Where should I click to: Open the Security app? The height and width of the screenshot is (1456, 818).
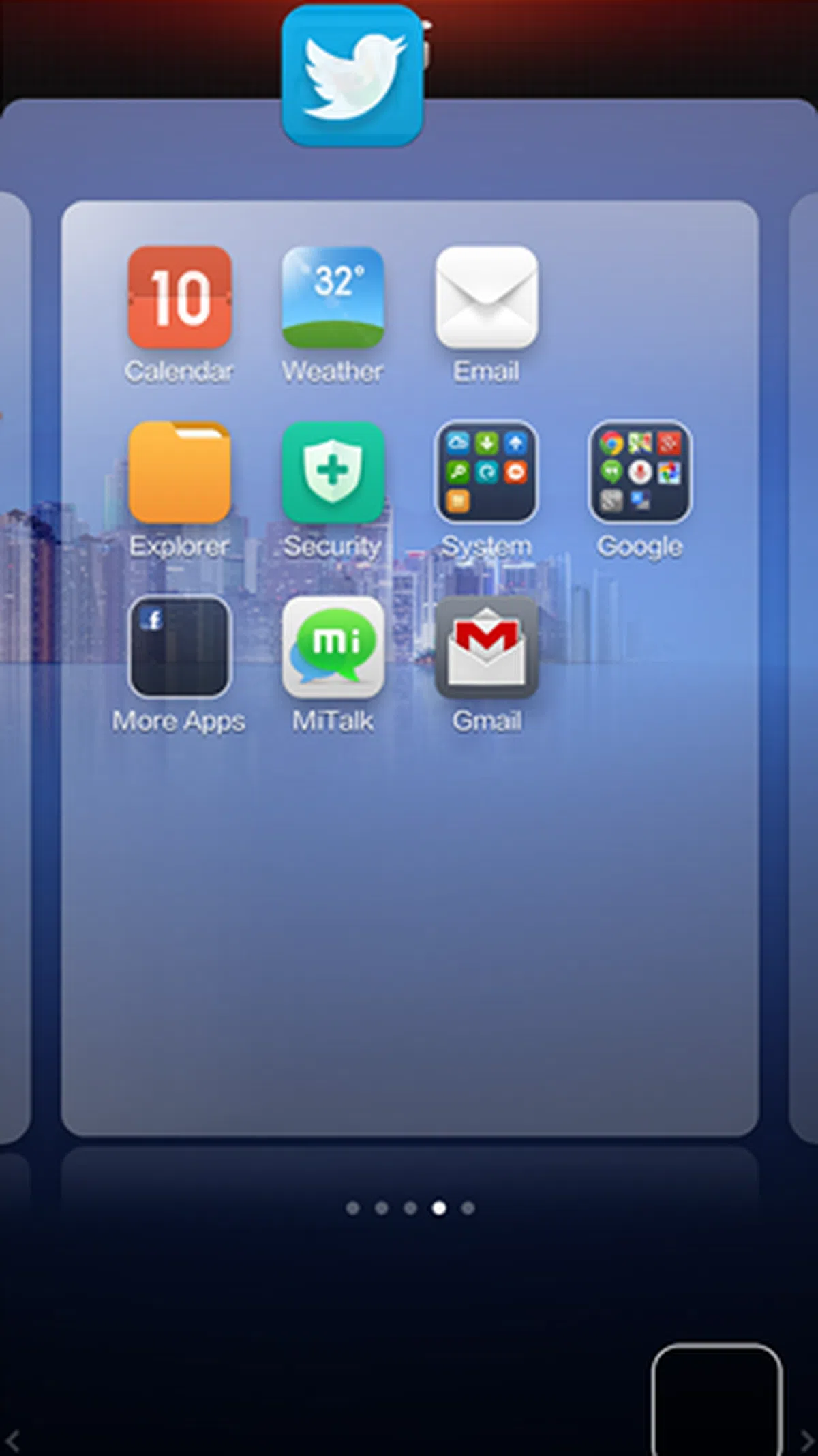point(333,473)
